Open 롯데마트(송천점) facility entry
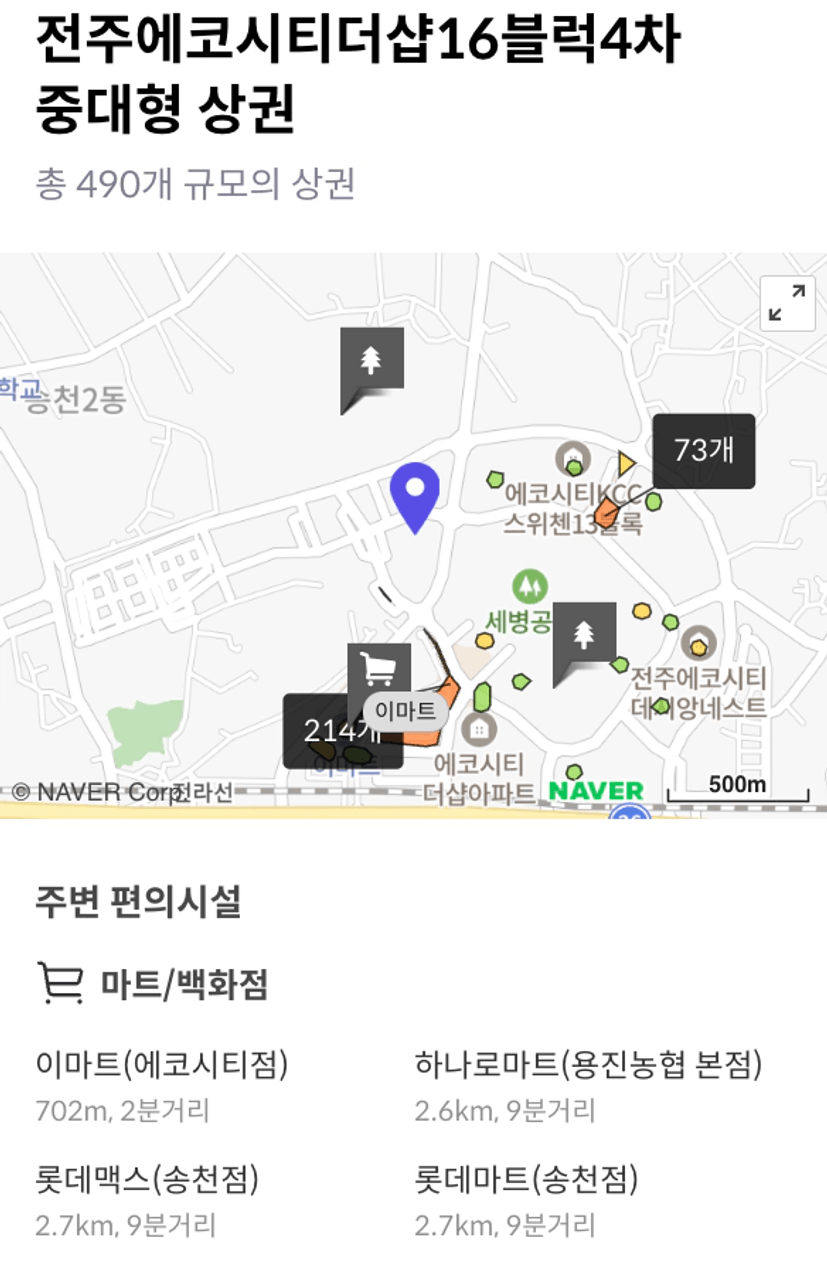Screen dimensions: 827x1277 coord(526,1180)
